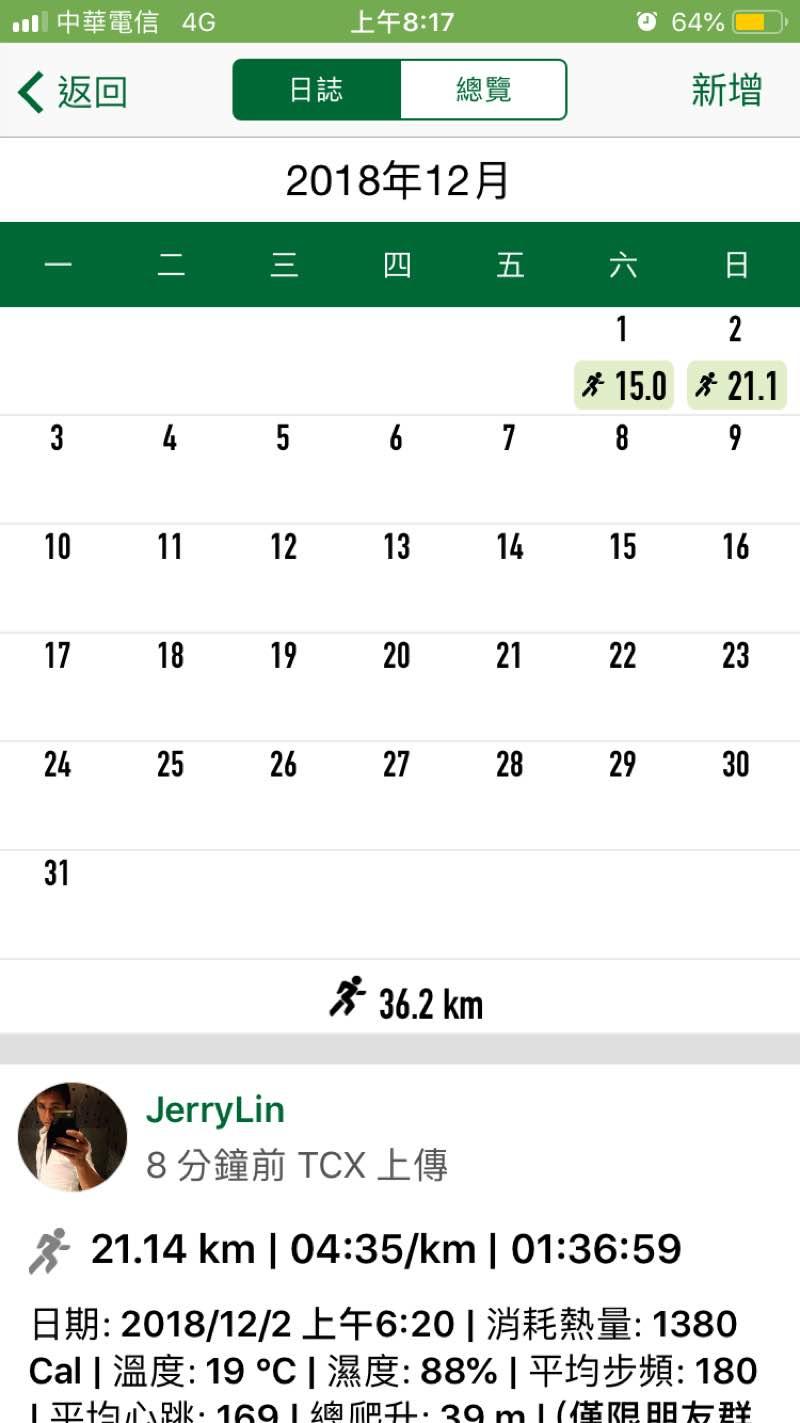Open JerryLin's profile picture
This screenshot has width=800, height=1423.
[73, 1136]
